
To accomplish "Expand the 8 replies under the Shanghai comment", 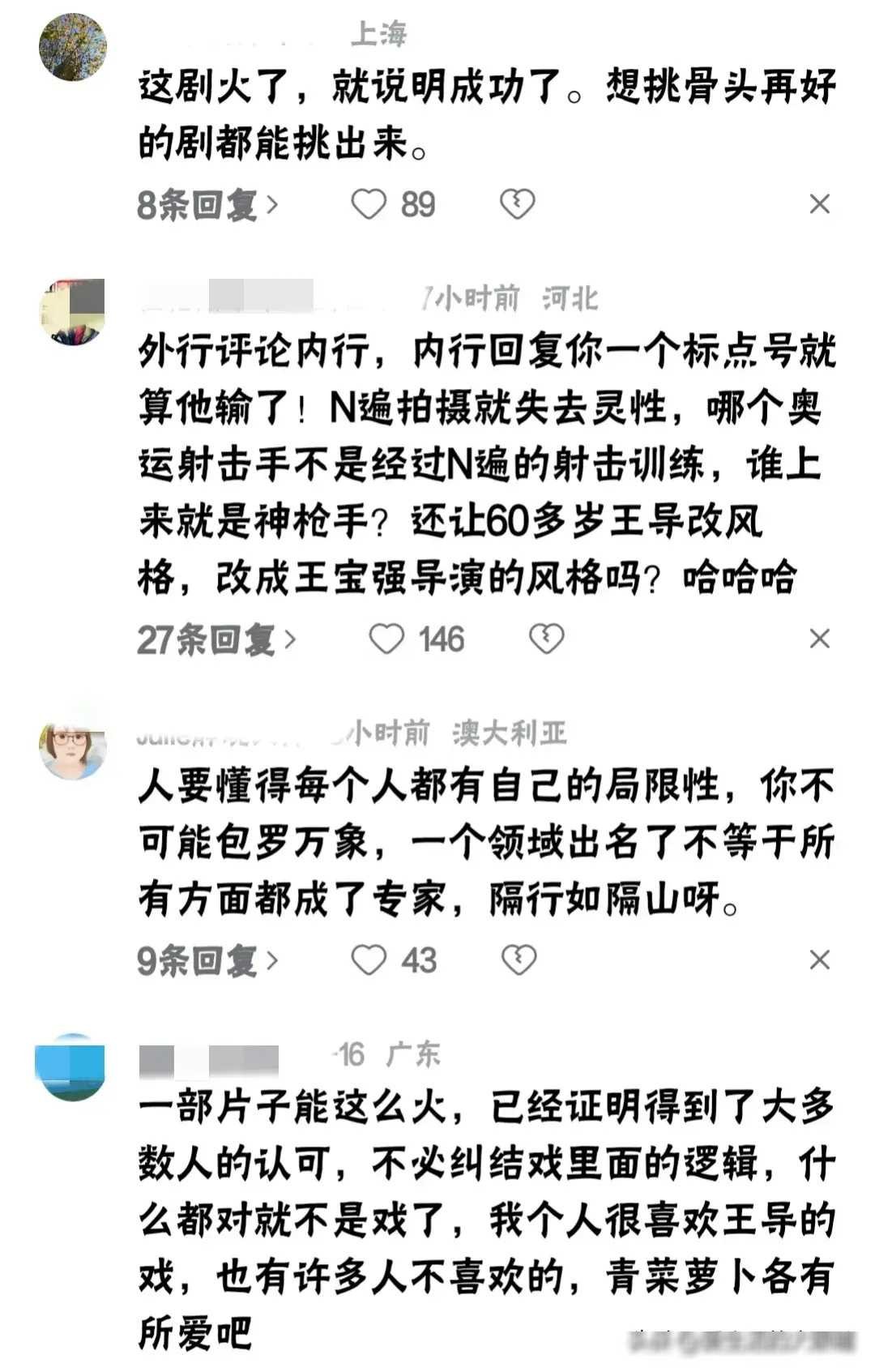I will click(x=207, y=204).
